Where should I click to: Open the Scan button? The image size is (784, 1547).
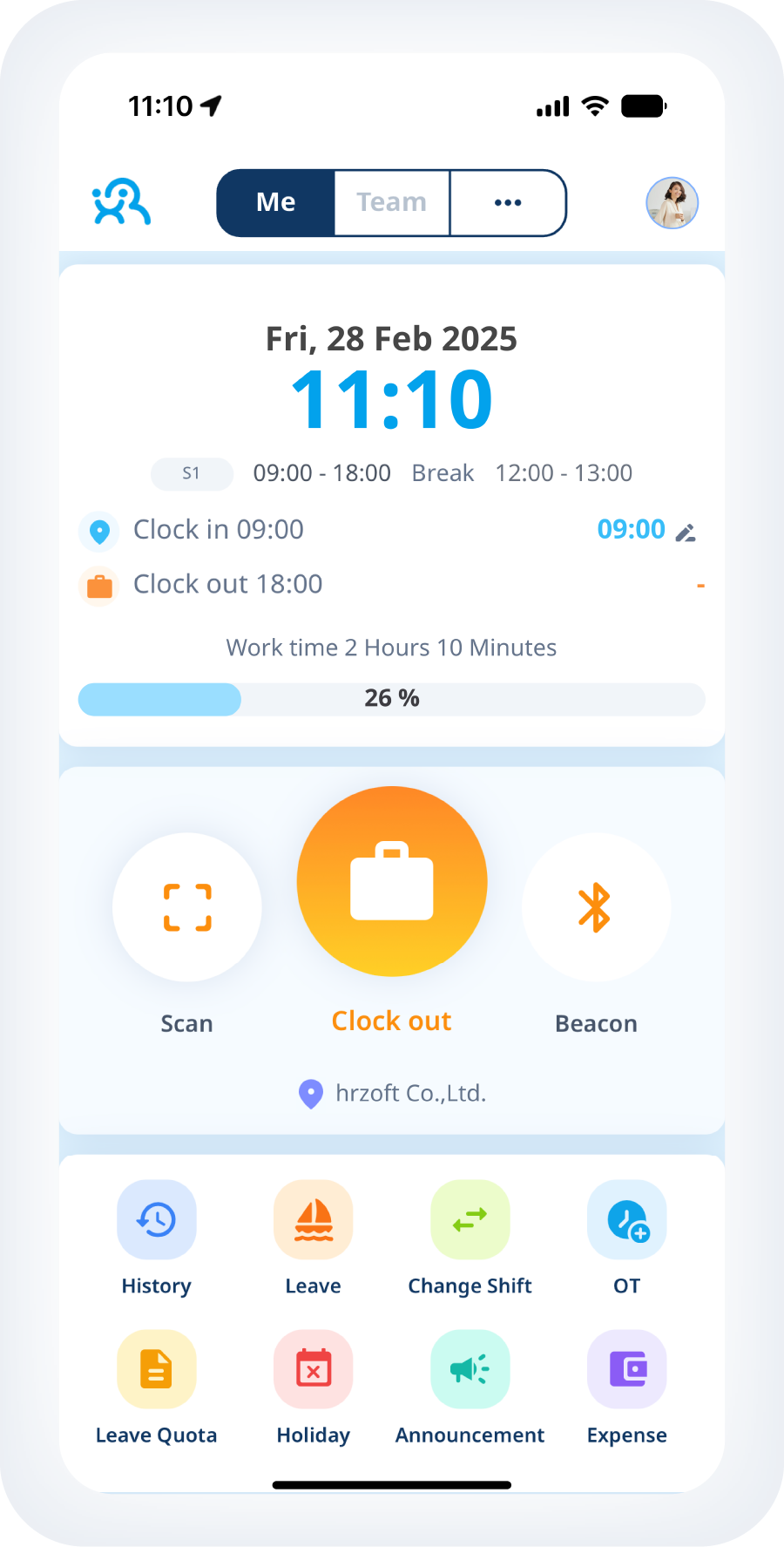[x=187, y=907]
